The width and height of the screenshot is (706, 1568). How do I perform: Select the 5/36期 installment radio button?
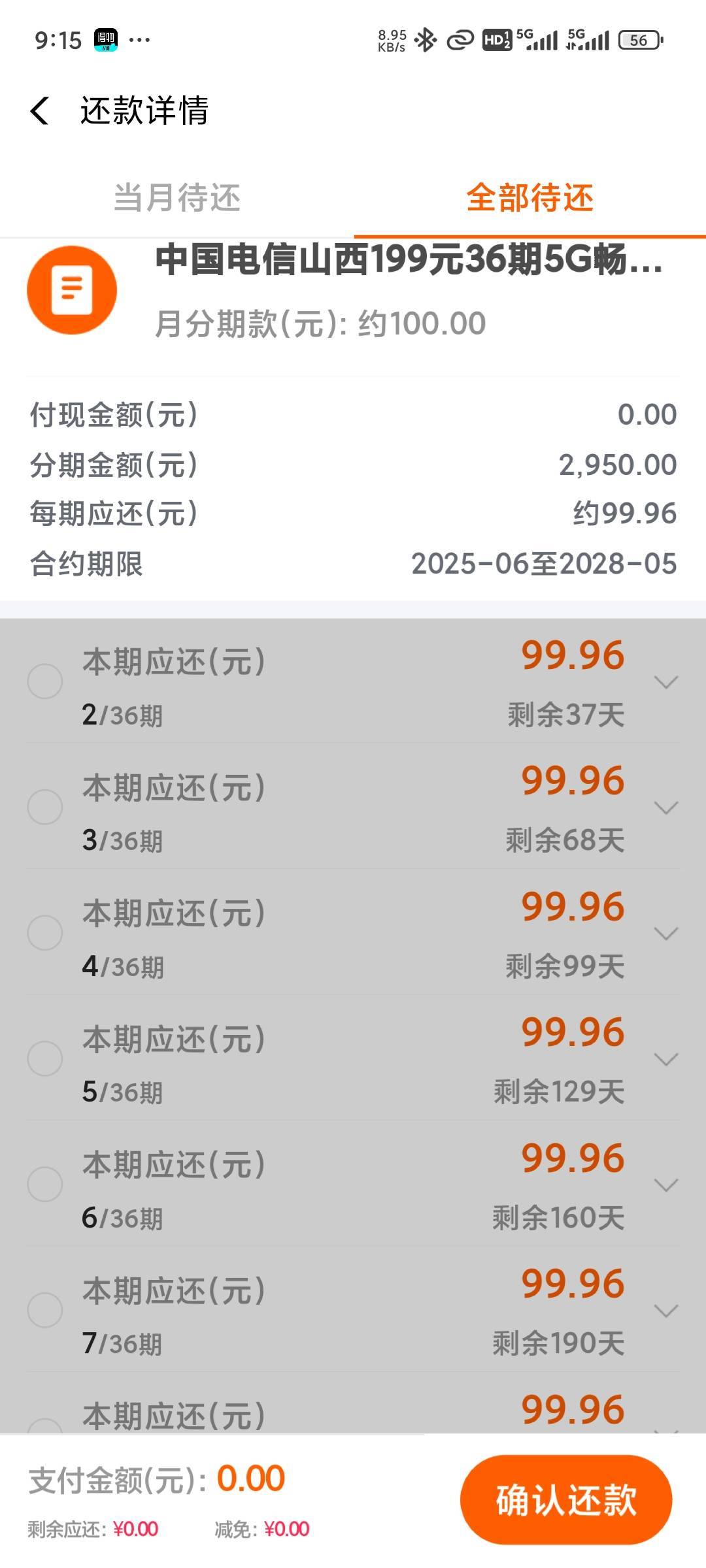coord(45,1058)
